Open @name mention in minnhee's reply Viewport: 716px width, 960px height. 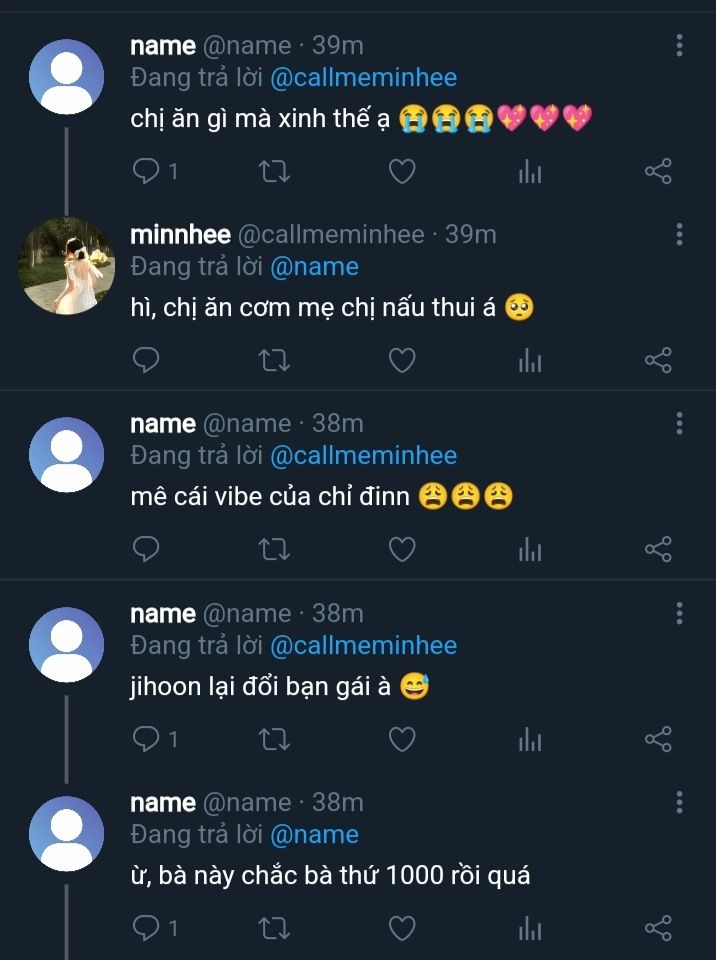(314, 267)
